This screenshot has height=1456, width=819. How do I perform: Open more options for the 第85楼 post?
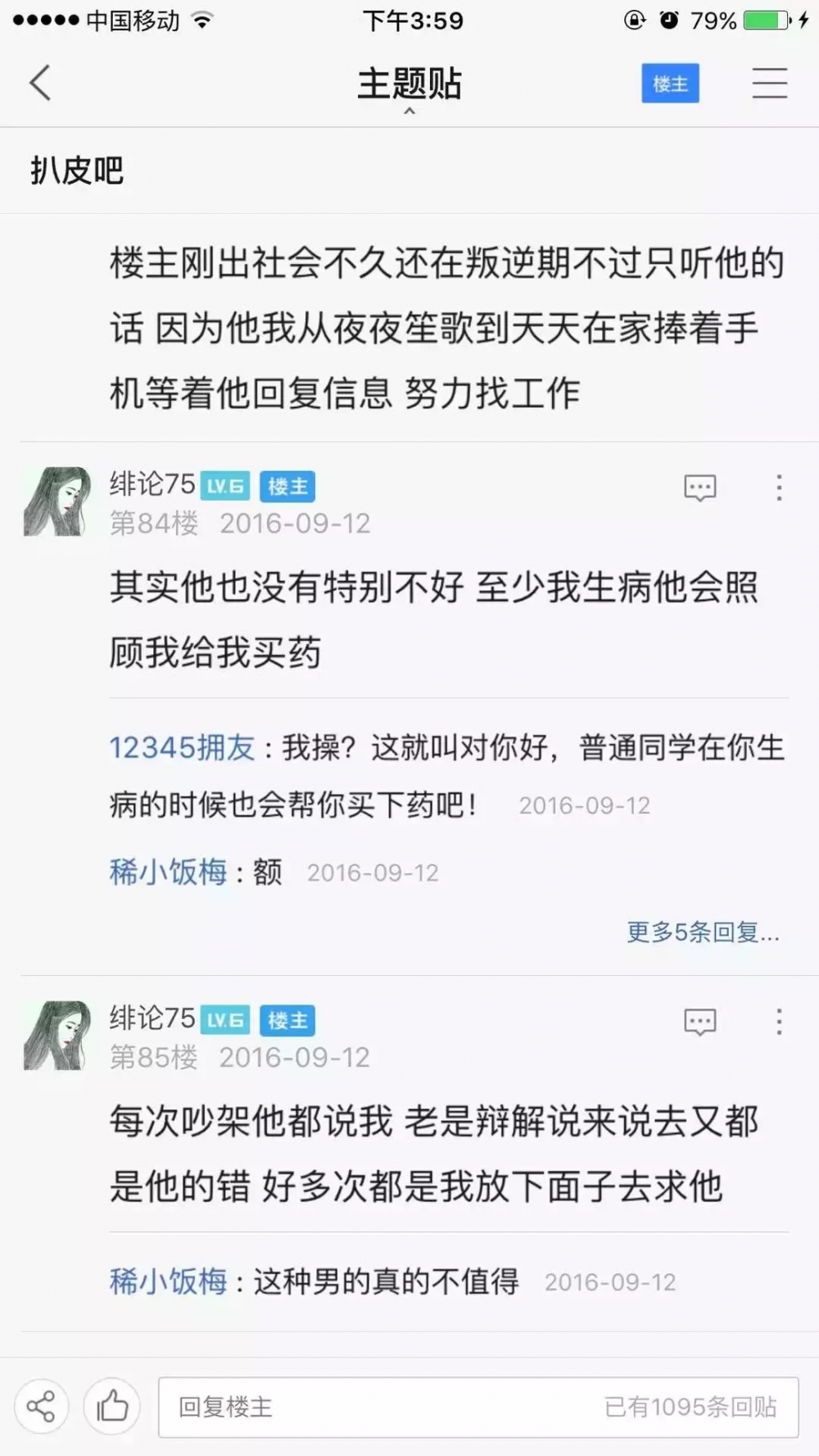[x=779, y=1022]
